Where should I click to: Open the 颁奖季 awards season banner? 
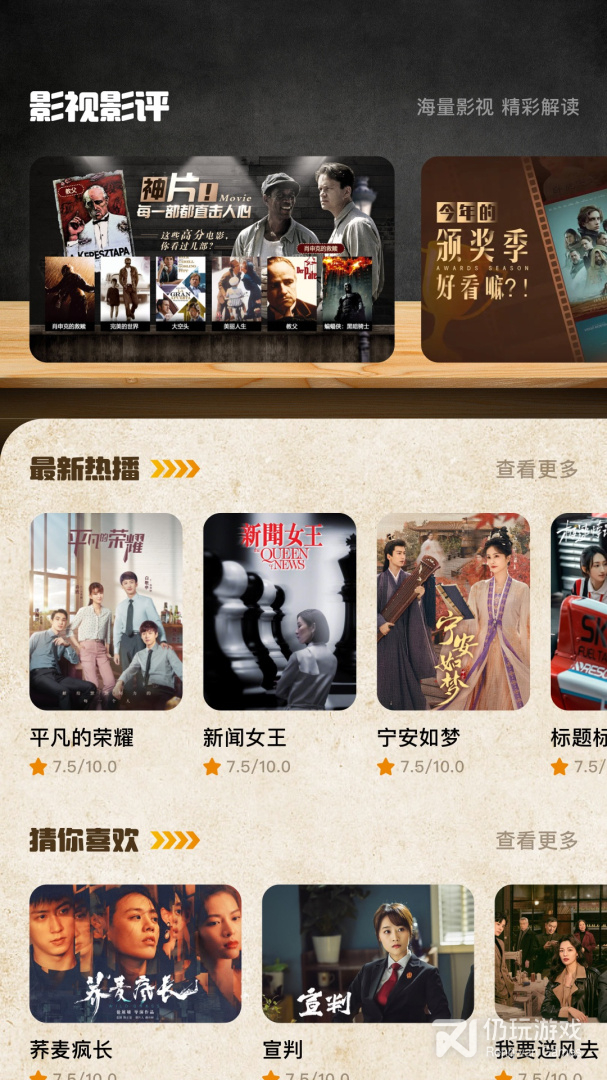click(514, 258)
